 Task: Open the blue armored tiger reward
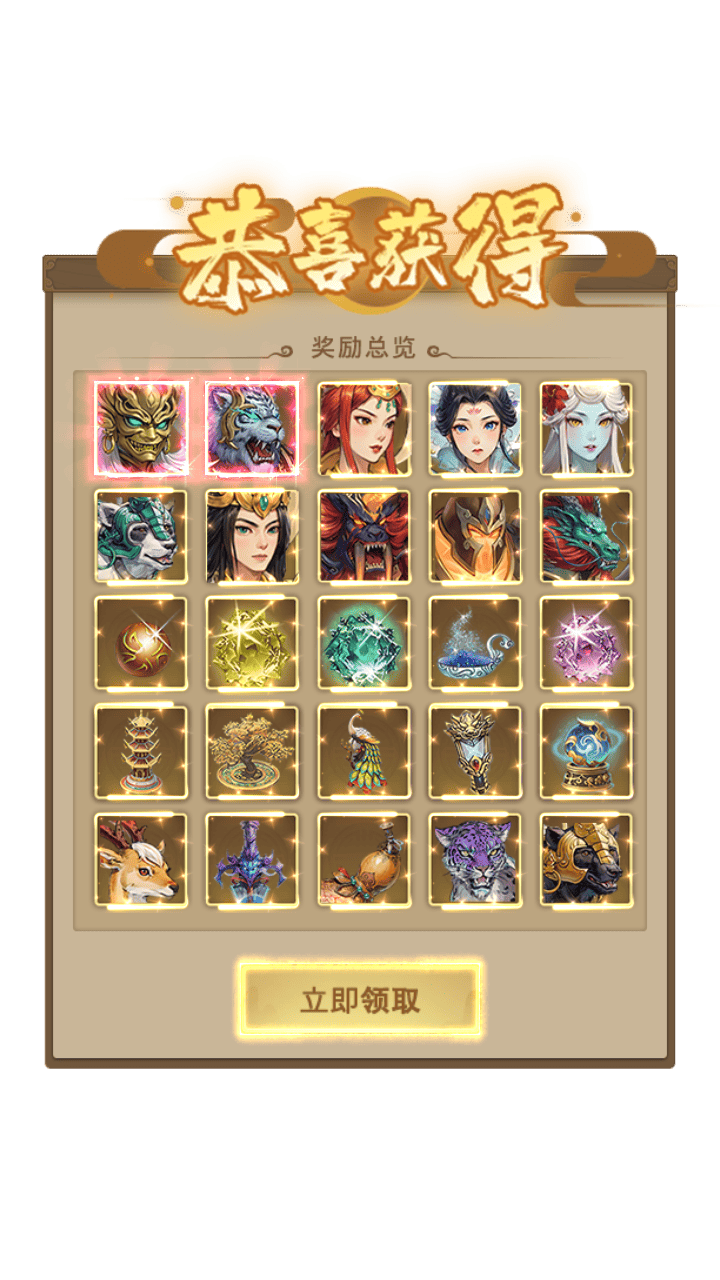pos(252,427)
